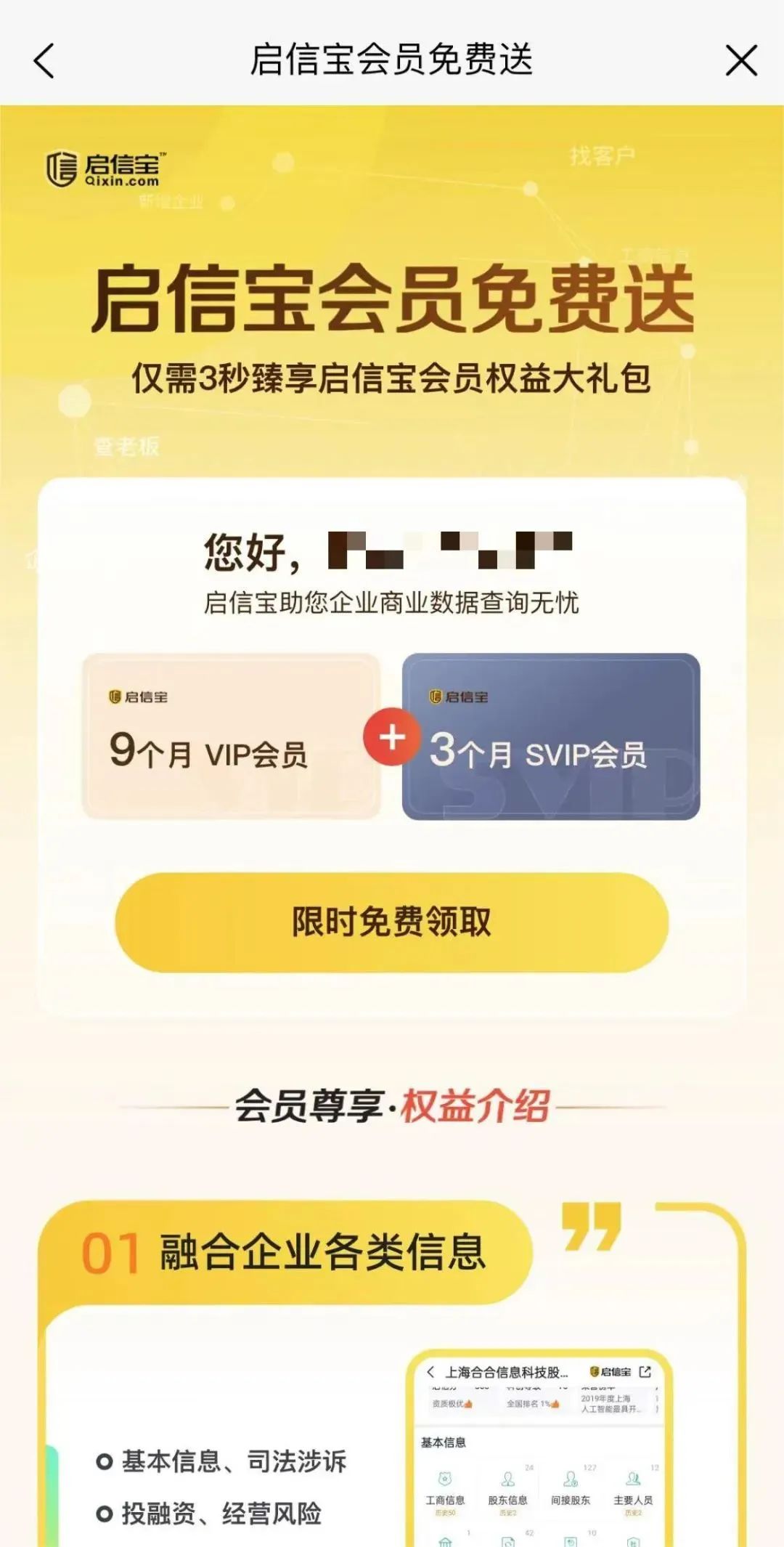Select the 股东信息 person icon
The height and width of the screenshot is (1547, 784).
click(508, 1478)
